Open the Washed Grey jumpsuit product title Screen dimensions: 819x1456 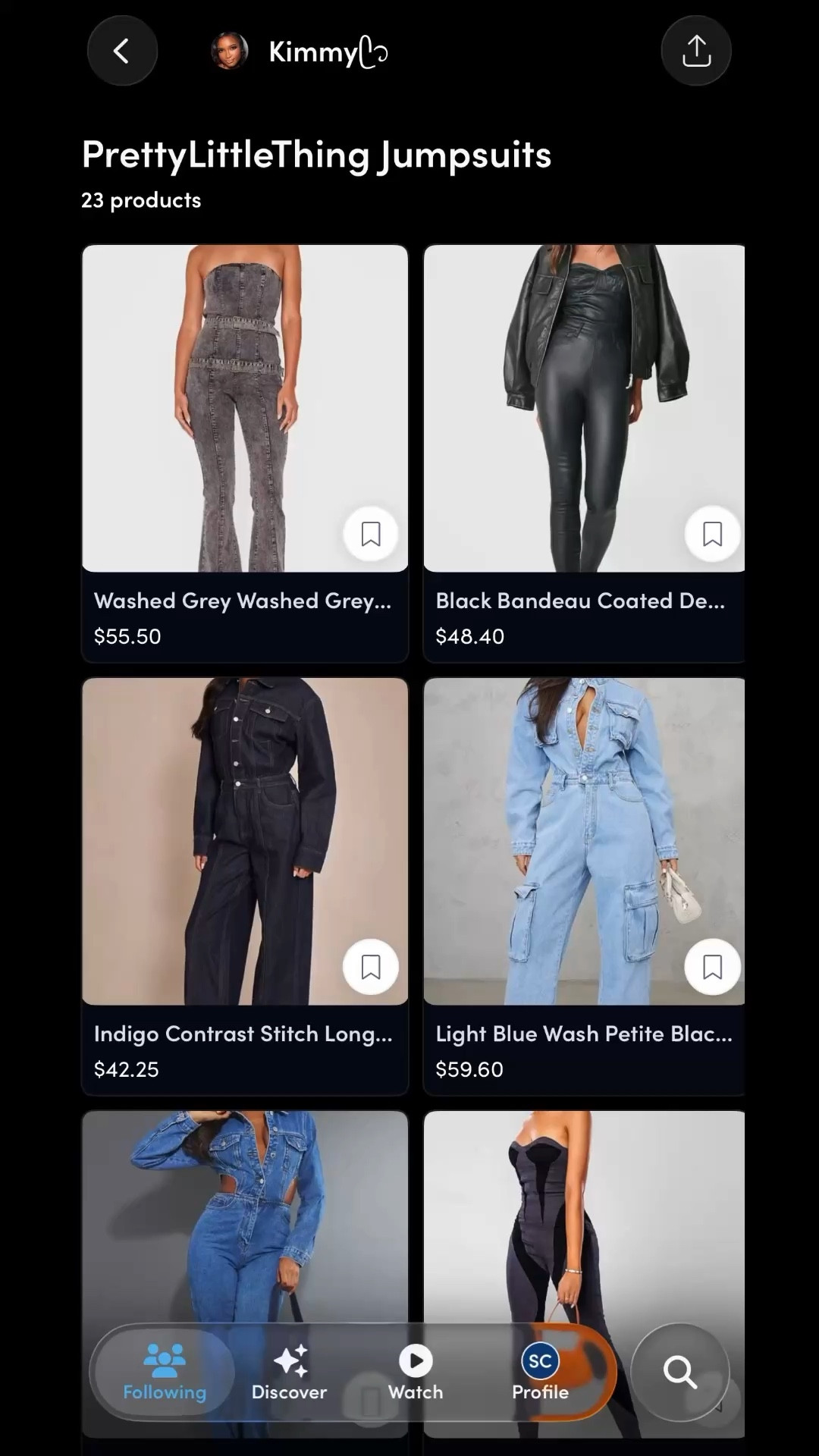[x=243, y=601]
